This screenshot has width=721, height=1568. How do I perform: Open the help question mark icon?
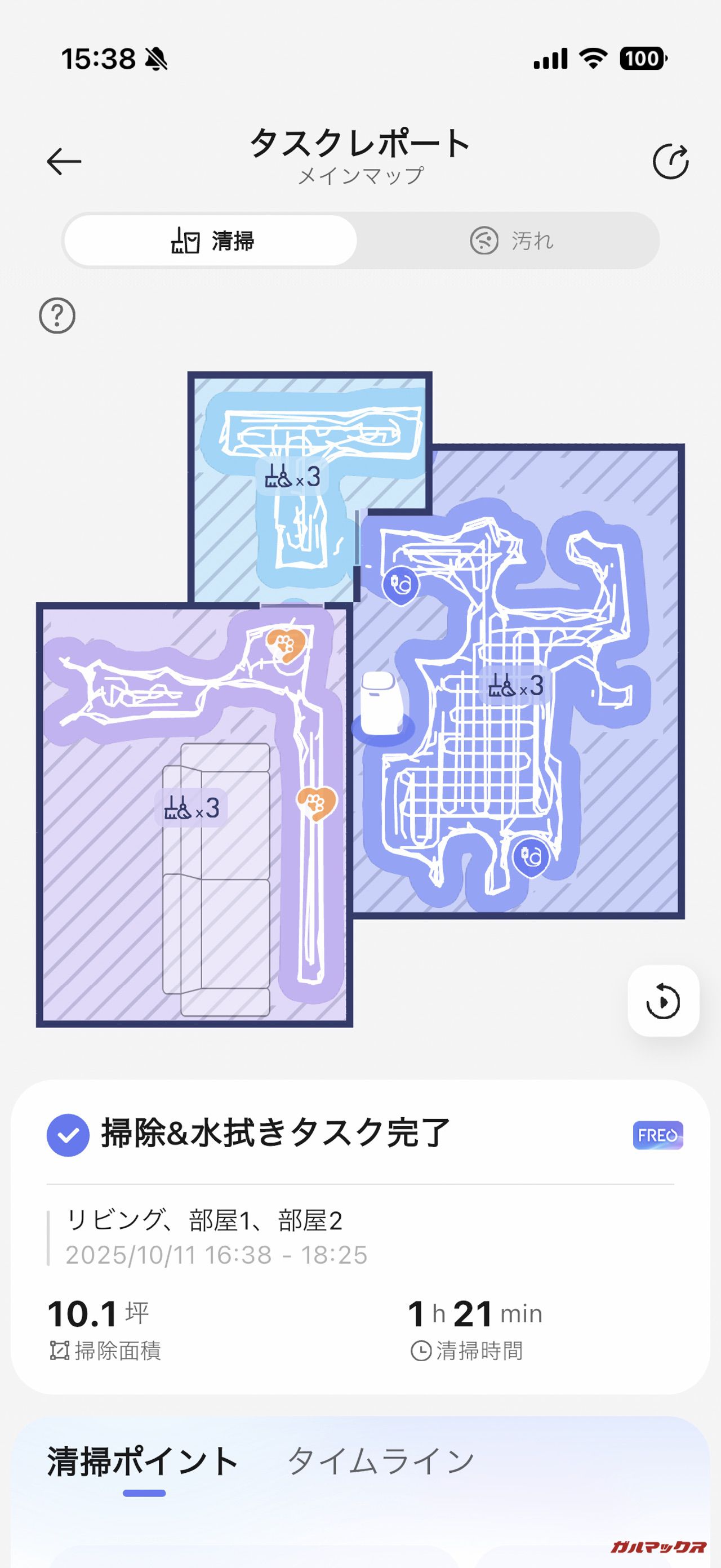57,316
